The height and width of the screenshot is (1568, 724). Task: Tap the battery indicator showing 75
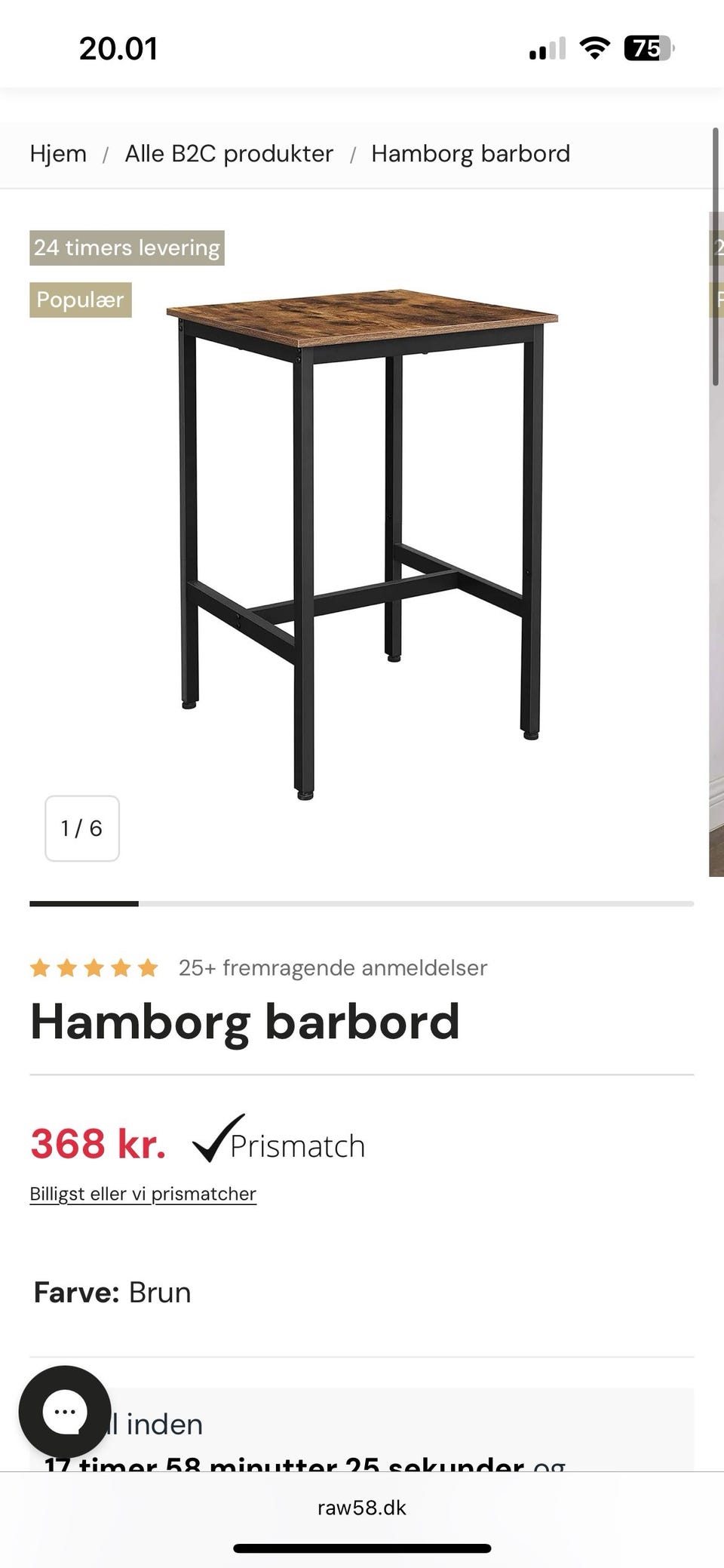(647, 48)
